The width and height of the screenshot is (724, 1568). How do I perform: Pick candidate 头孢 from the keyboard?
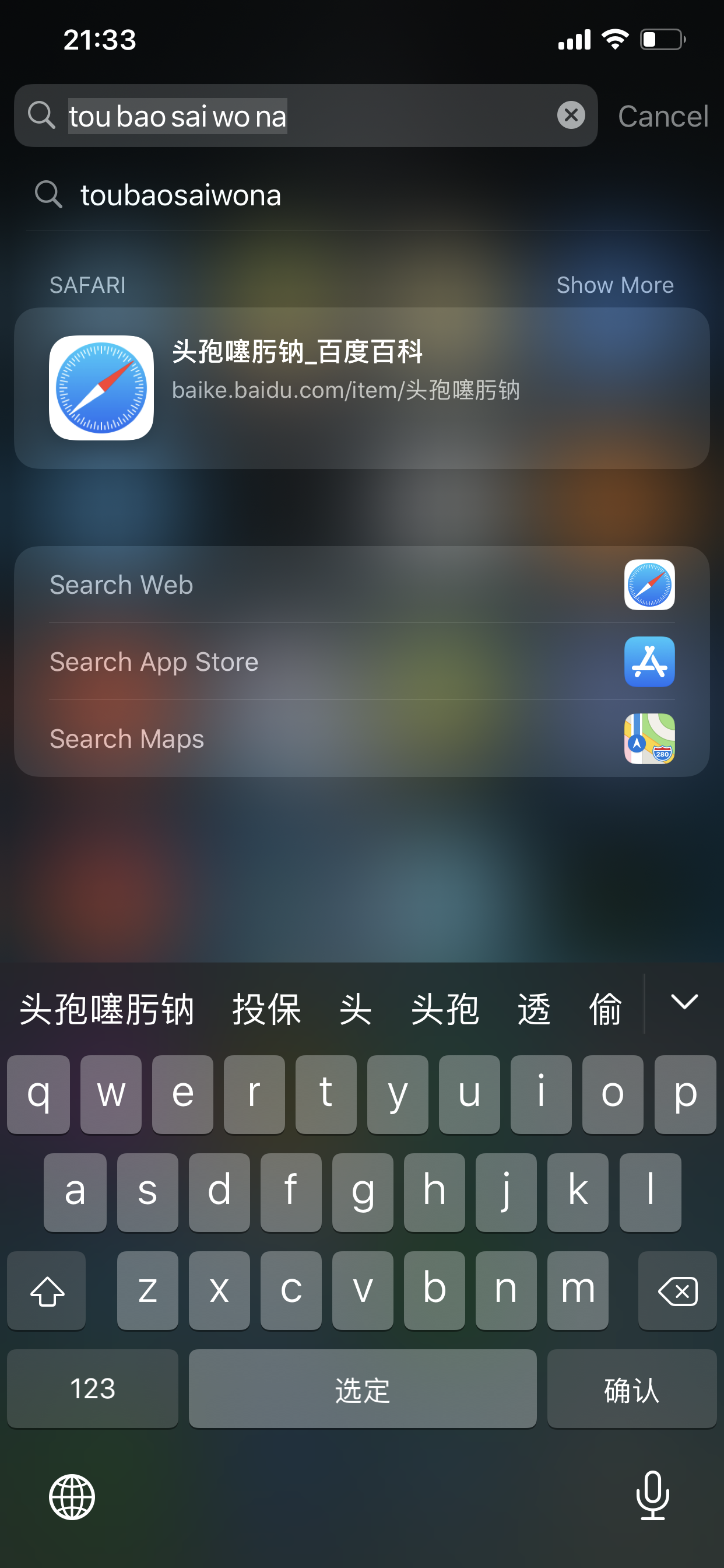445,1009
